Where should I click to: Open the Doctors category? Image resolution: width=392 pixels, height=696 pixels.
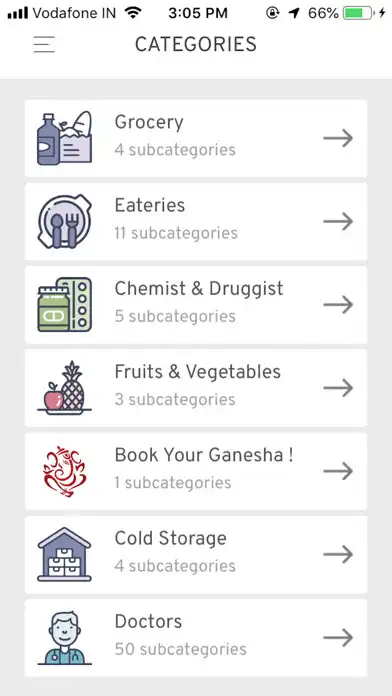point(196,637)
